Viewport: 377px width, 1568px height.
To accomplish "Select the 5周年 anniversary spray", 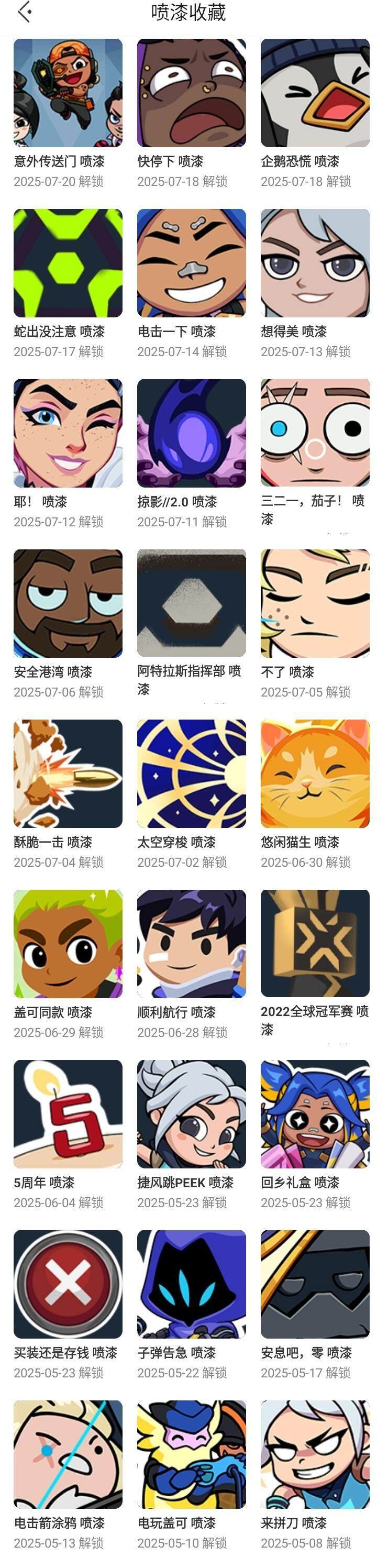I will [x=68, y=1114].
